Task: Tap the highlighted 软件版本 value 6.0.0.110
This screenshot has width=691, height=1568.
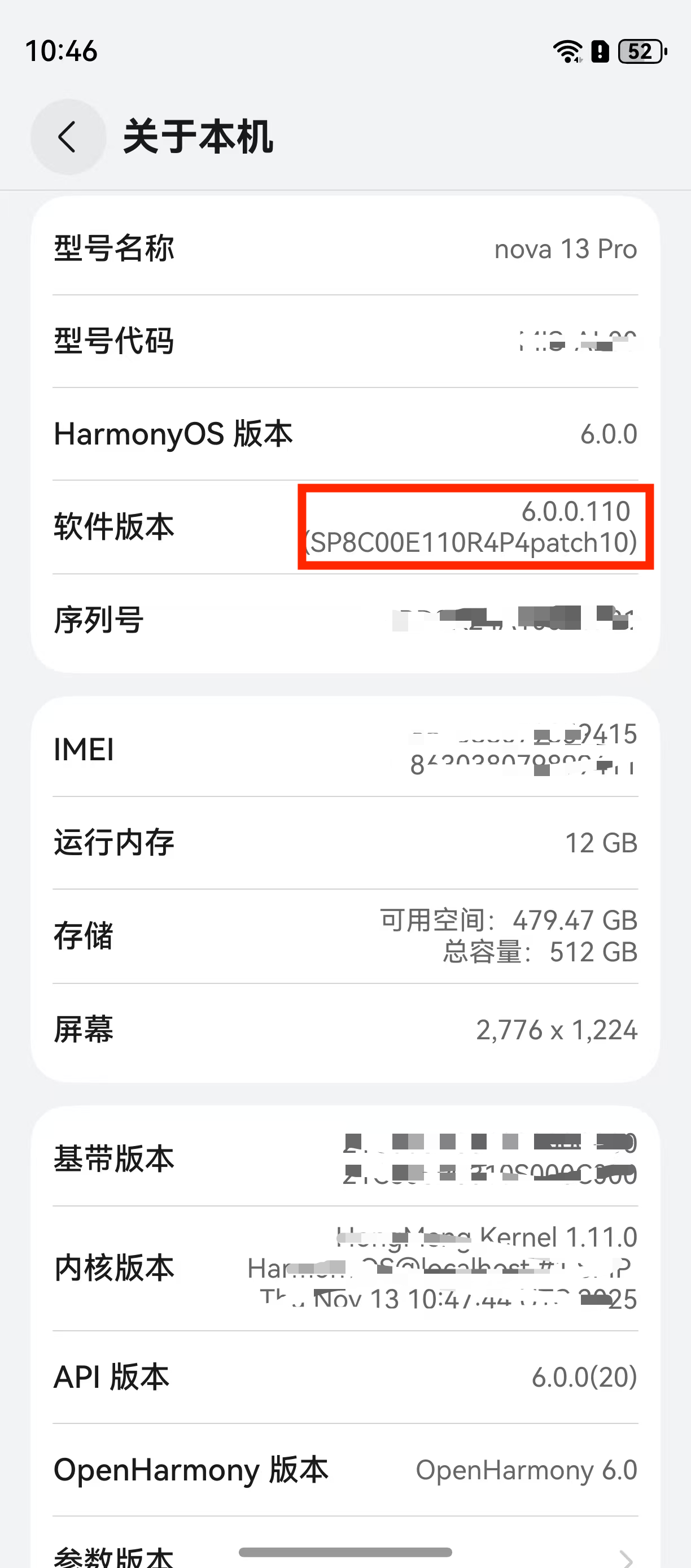Action: click(476, 528)
